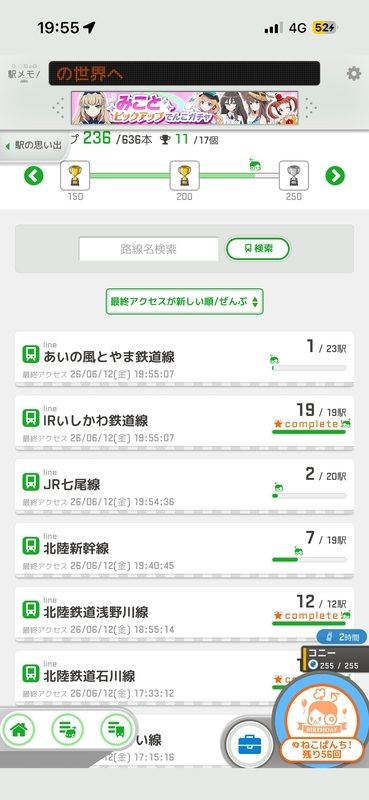Open 北陸新幹線 line details
The image size is (369, 800).
[x=184, y=551]
